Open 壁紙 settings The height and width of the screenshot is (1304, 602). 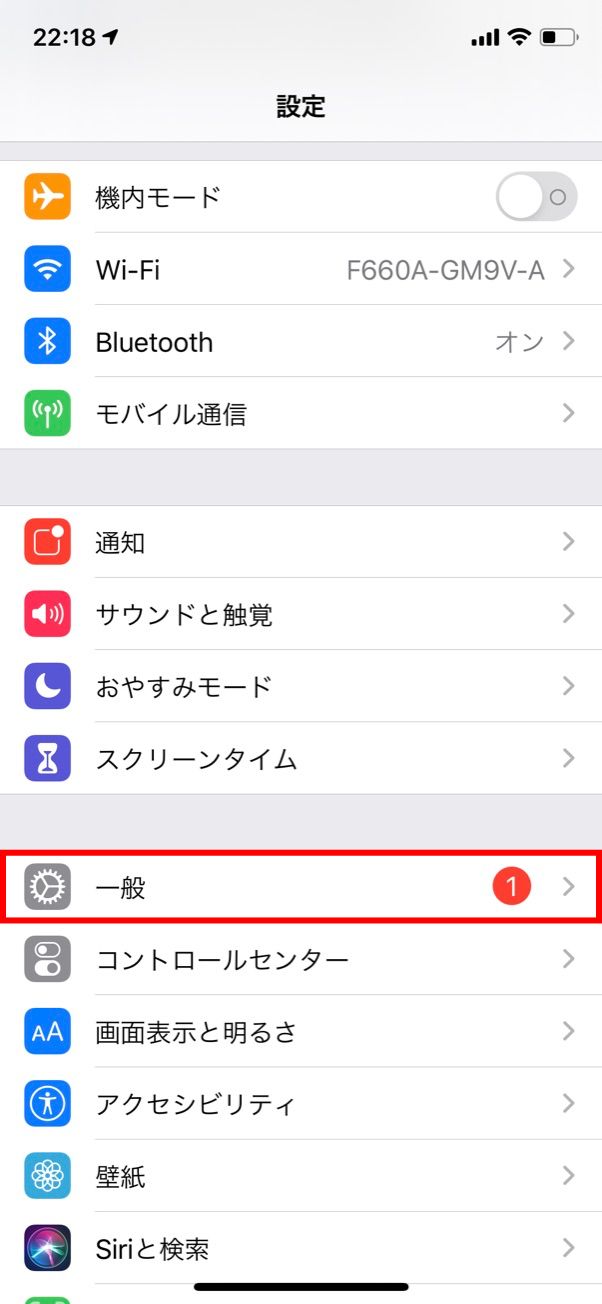point(301,1175)
